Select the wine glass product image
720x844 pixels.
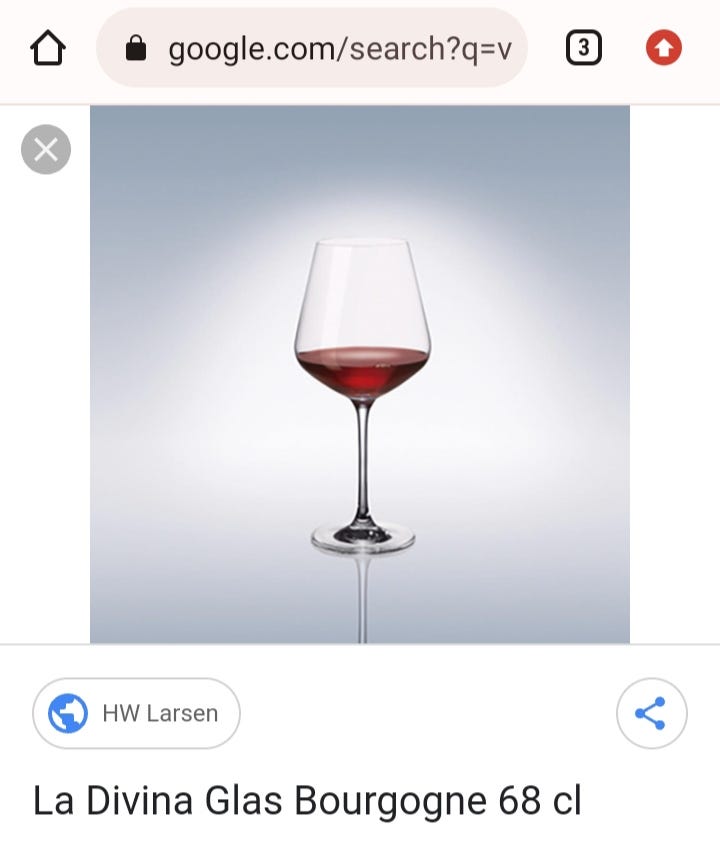(x=360, y=375)
